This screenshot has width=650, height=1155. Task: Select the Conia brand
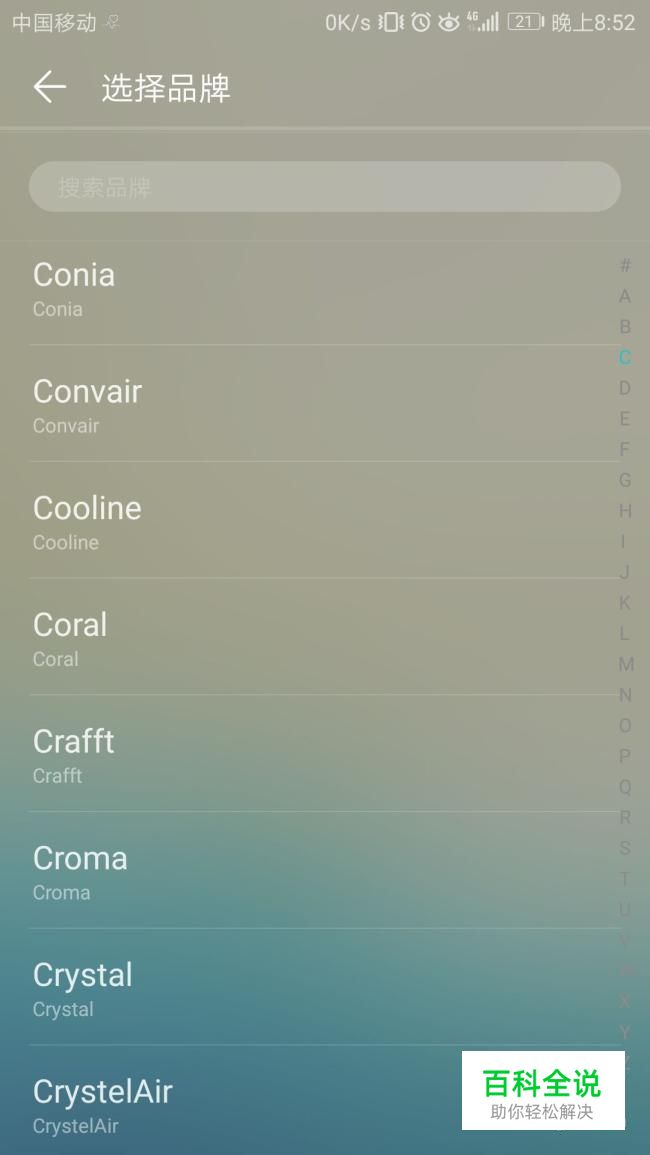324,289
